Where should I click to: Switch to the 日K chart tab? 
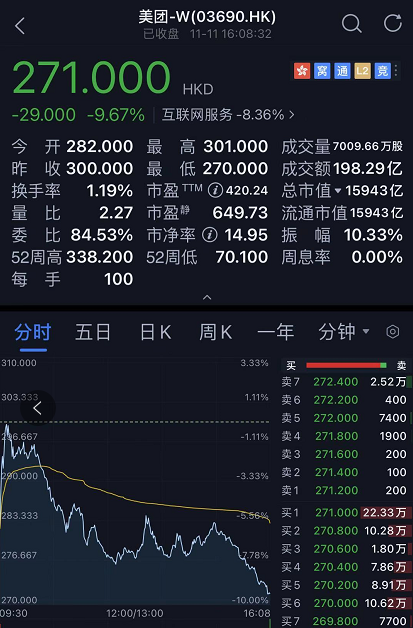point(155,332)
